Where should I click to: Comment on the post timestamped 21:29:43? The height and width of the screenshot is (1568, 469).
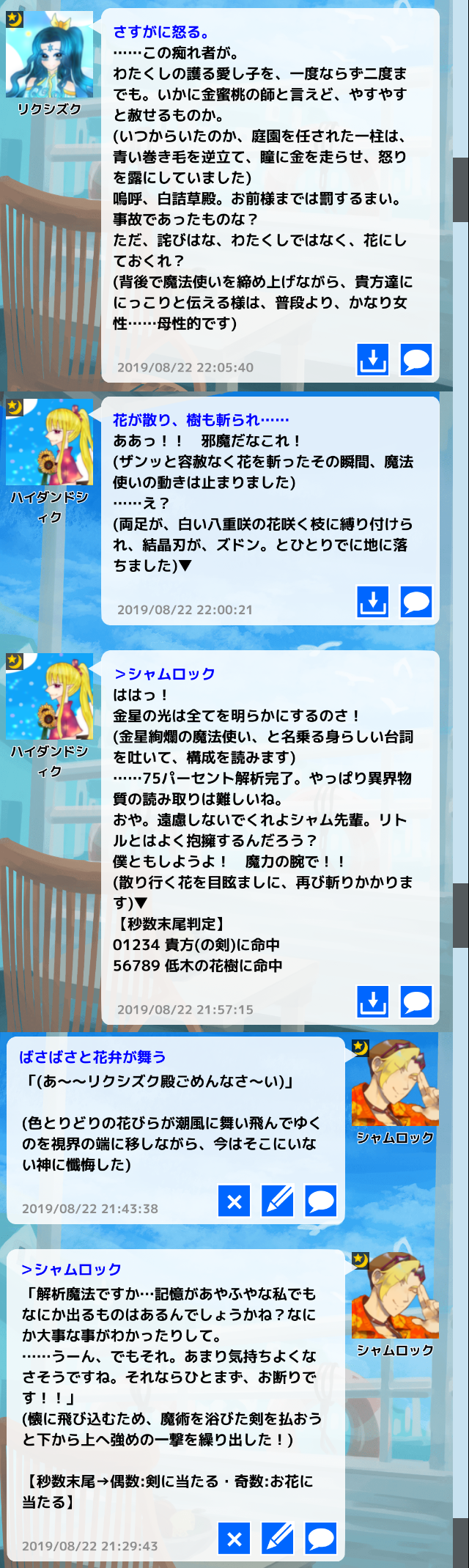pyautogui.click(x=321, y=1538)
